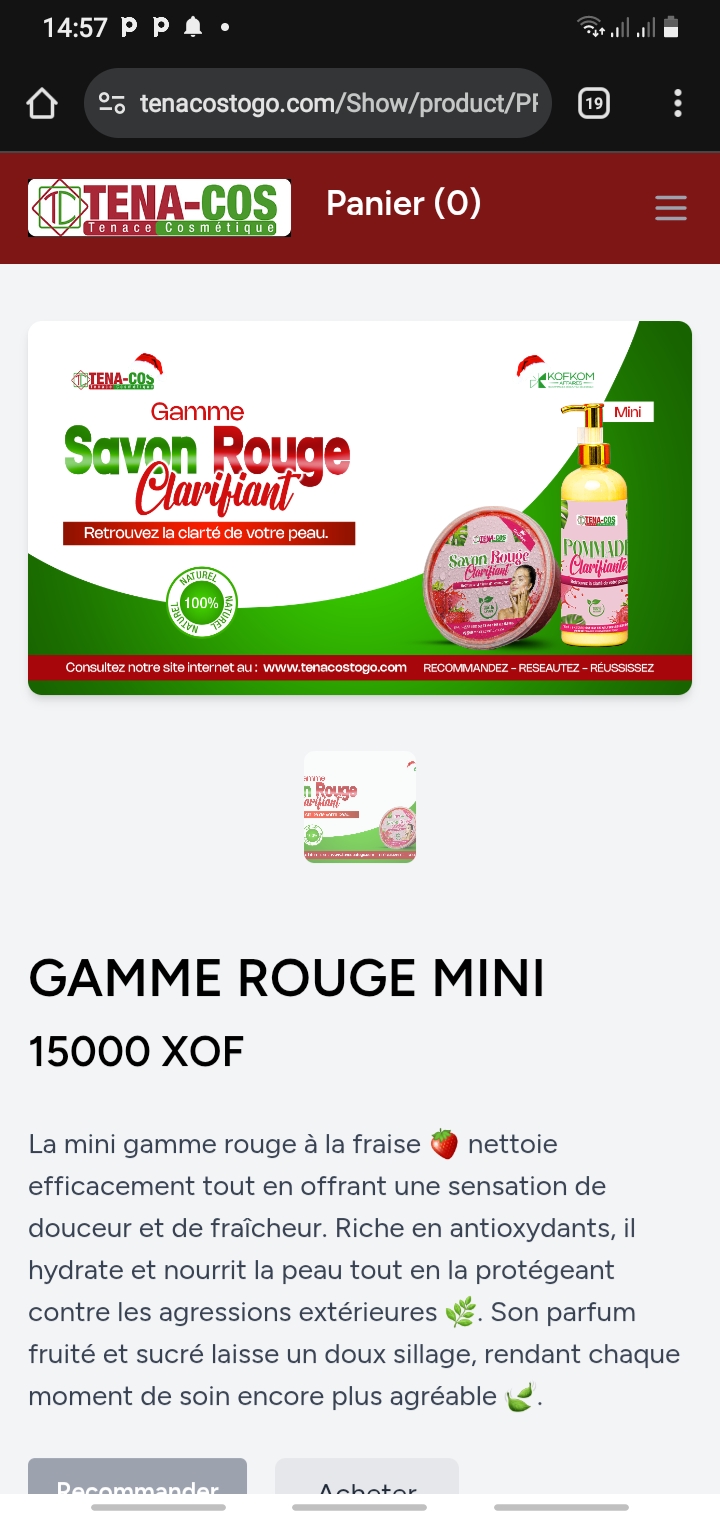Tap the clock showing 14:57
This screenshot has height=1520, width=720.
[x=75, y=27]
